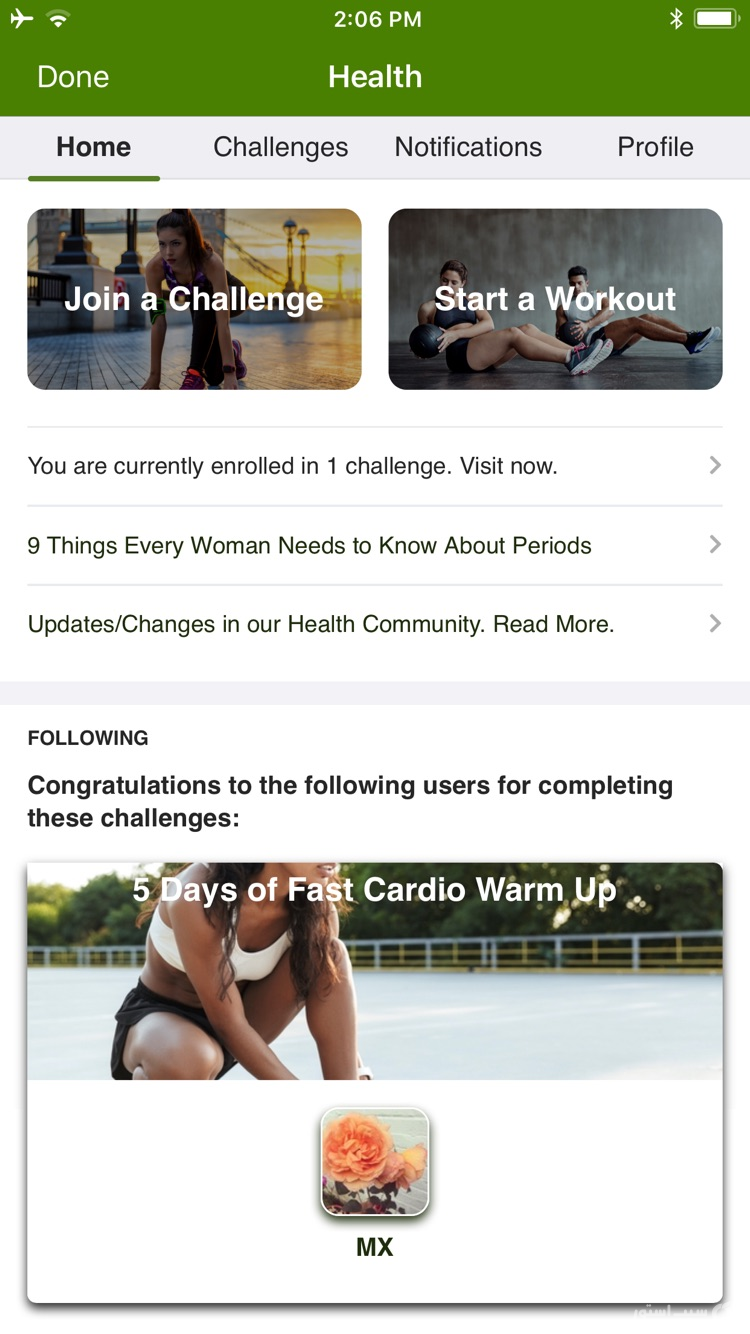Select the Profile tab

[655, 147]
